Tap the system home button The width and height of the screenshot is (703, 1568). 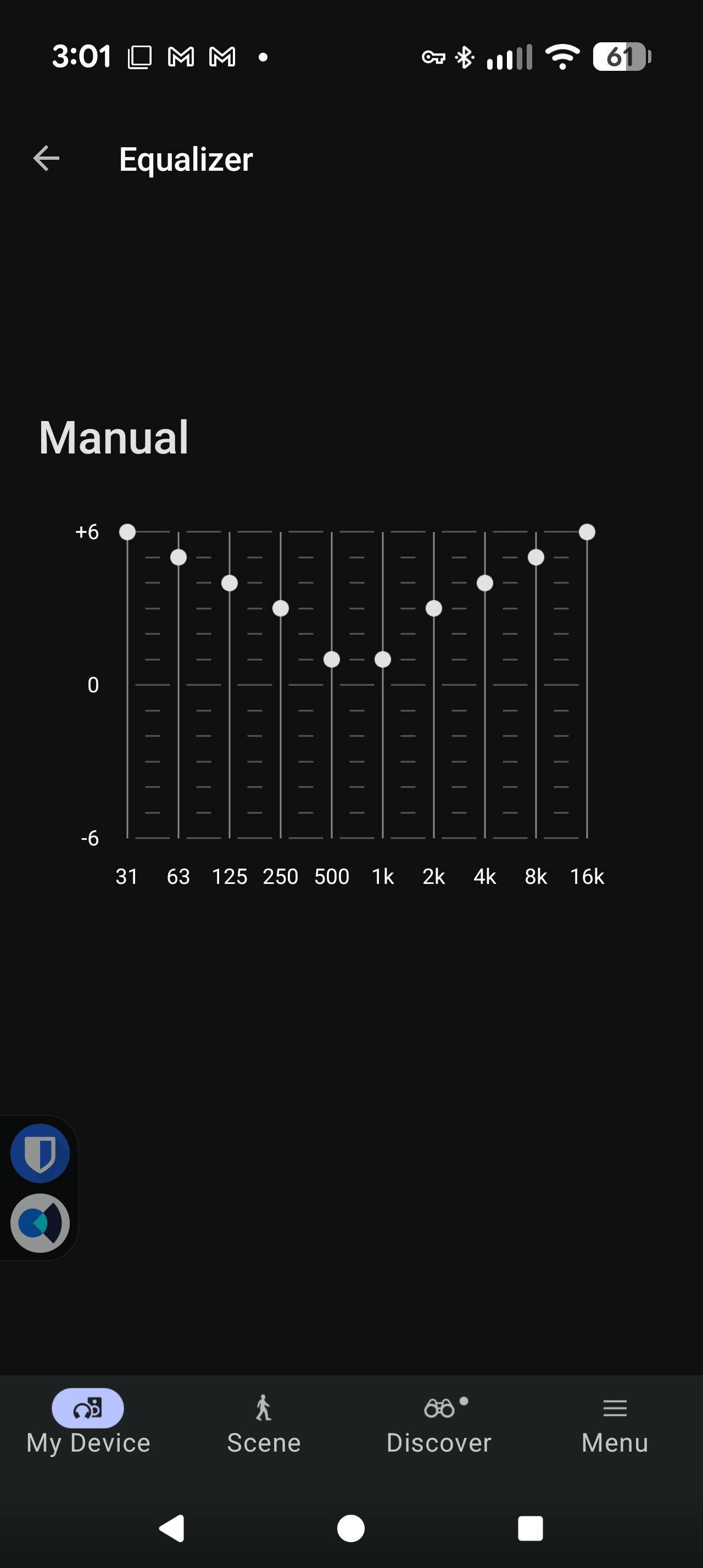coord(351,1528)
